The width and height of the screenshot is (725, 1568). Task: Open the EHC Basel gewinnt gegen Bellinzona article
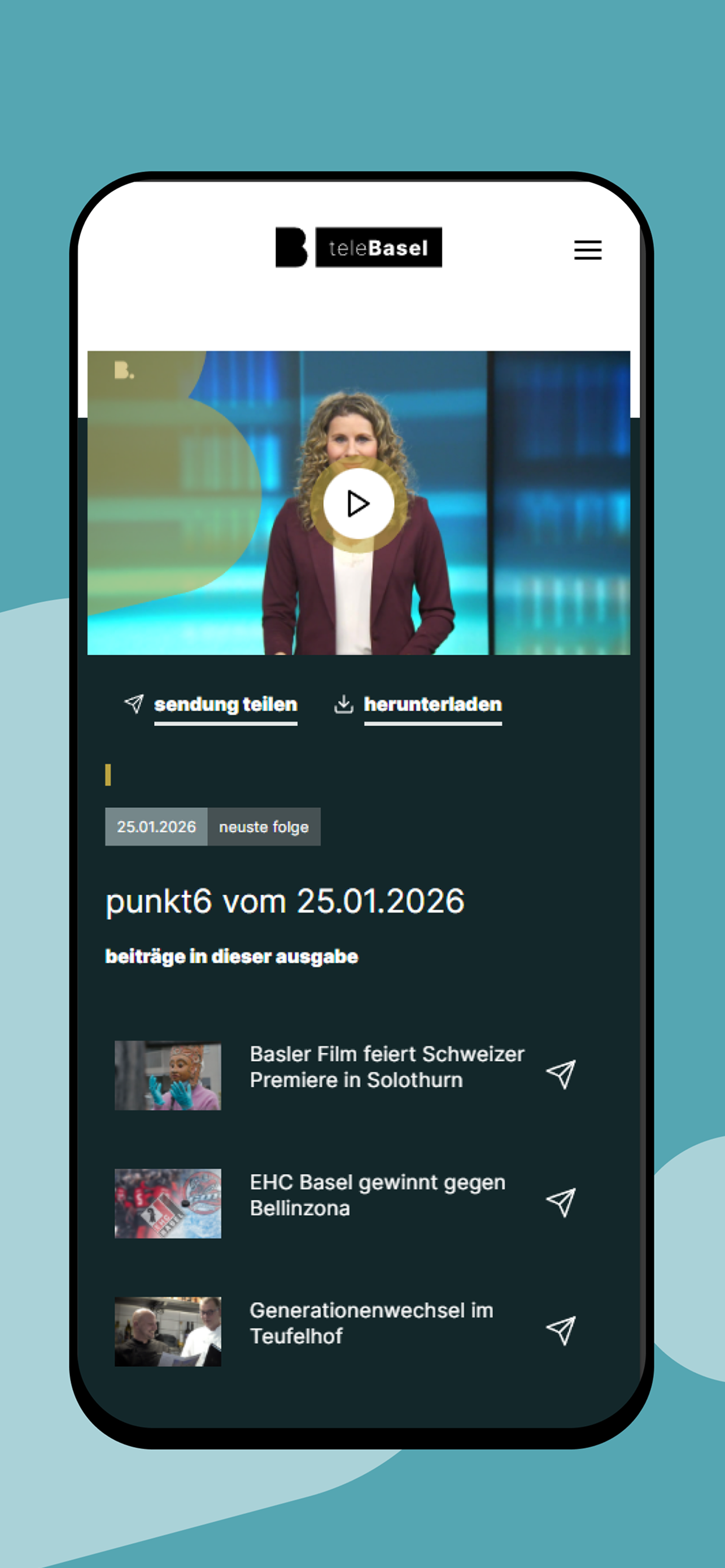pyautogui.click(x=377, y=1194)
